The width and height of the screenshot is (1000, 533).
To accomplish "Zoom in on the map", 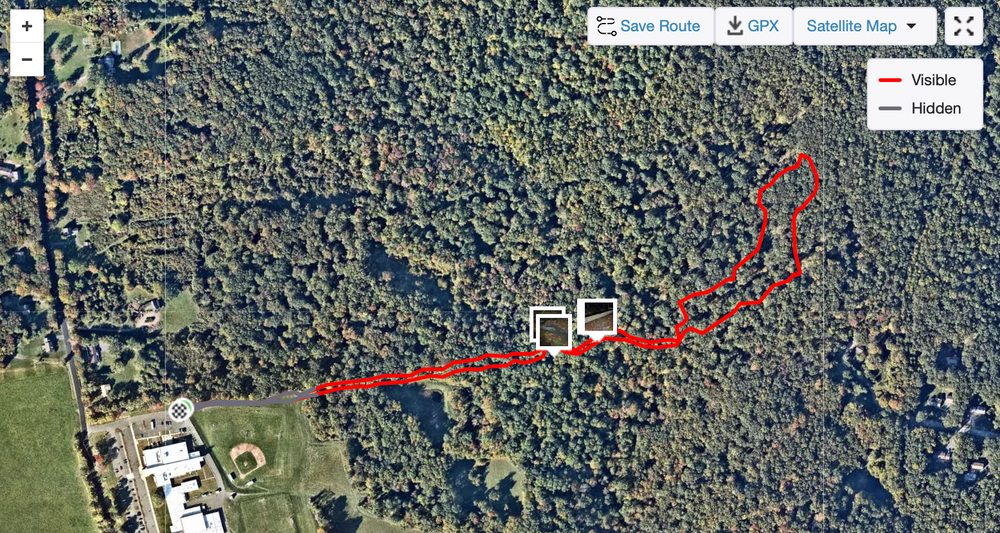I will (x=26, y=27).
